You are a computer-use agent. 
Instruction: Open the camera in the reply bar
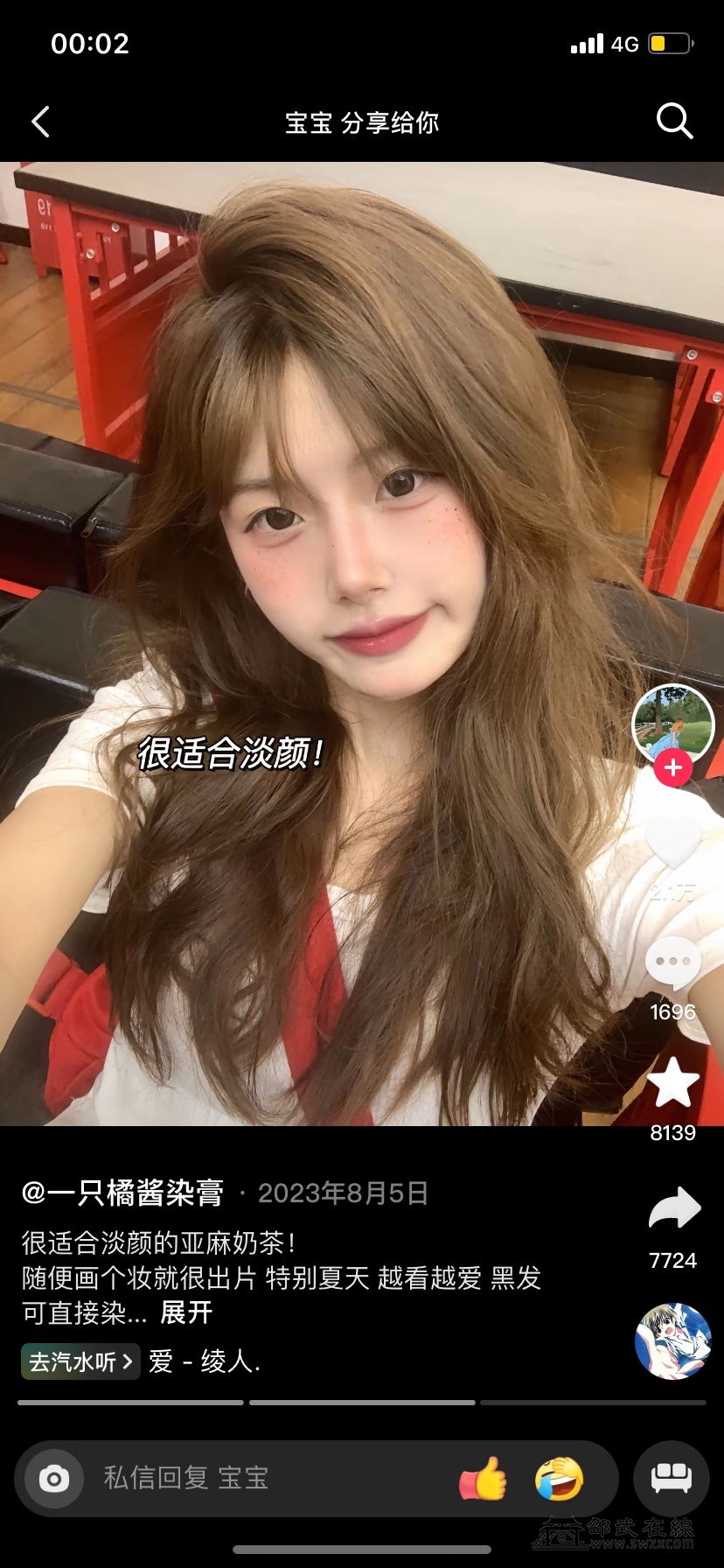[53, 1479]
